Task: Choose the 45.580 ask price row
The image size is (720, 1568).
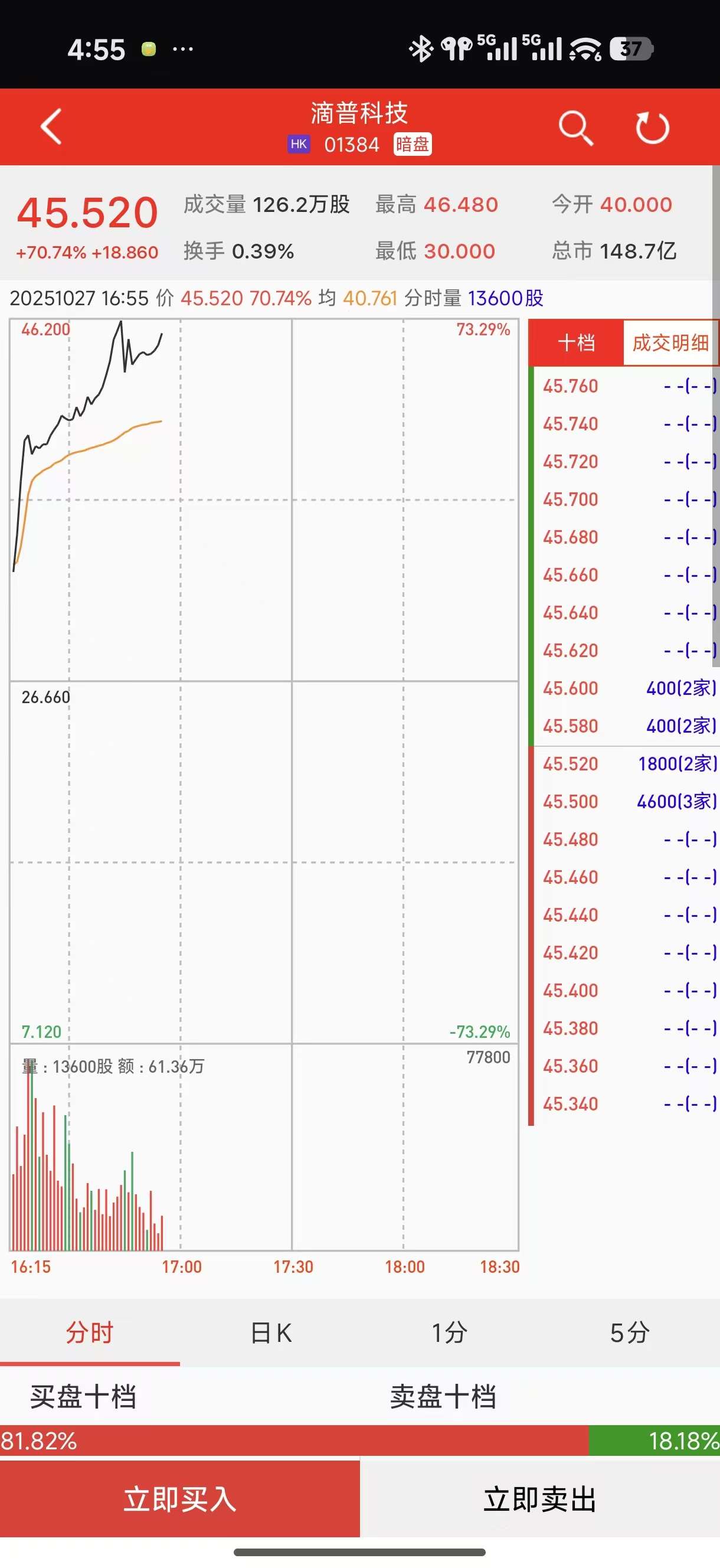Action: 627,726
